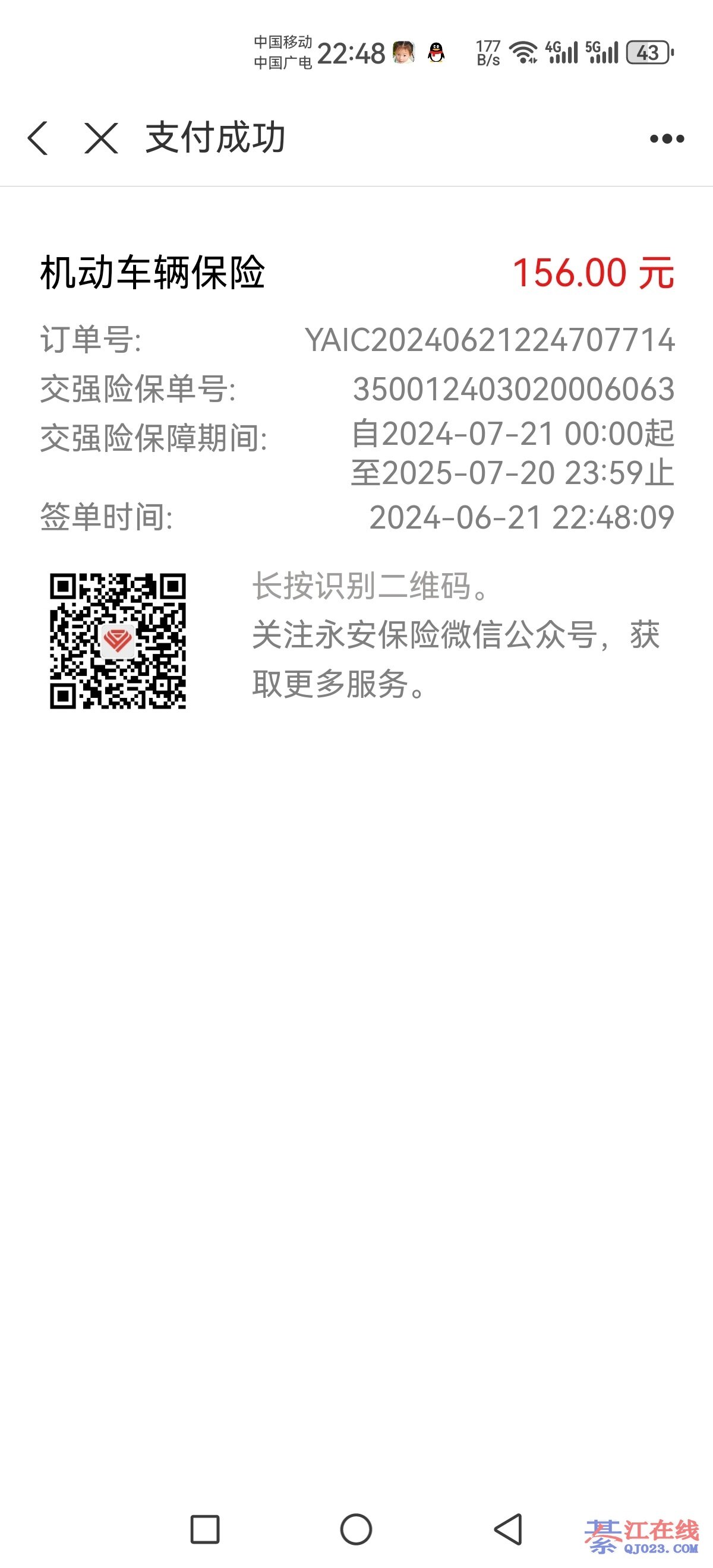Open recent apps with the square button
This screenshot has width=713, height=1568.
[205, 1528]
